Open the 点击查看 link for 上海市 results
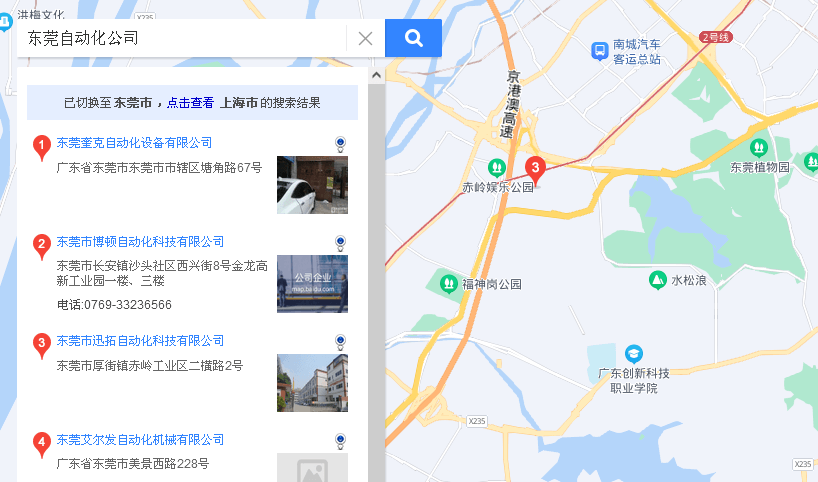The height and width of the screenshot is (482, 818). click(190, 103)
